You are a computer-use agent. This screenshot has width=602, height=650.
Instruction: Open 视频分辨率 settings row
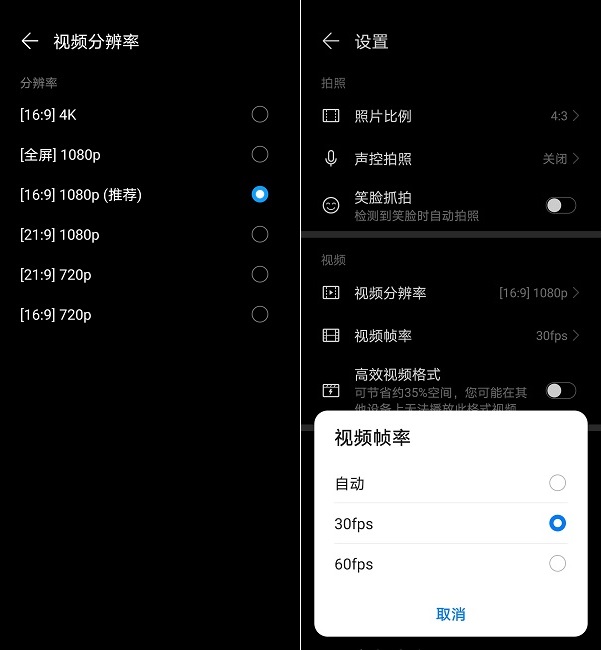coord(450,293)
